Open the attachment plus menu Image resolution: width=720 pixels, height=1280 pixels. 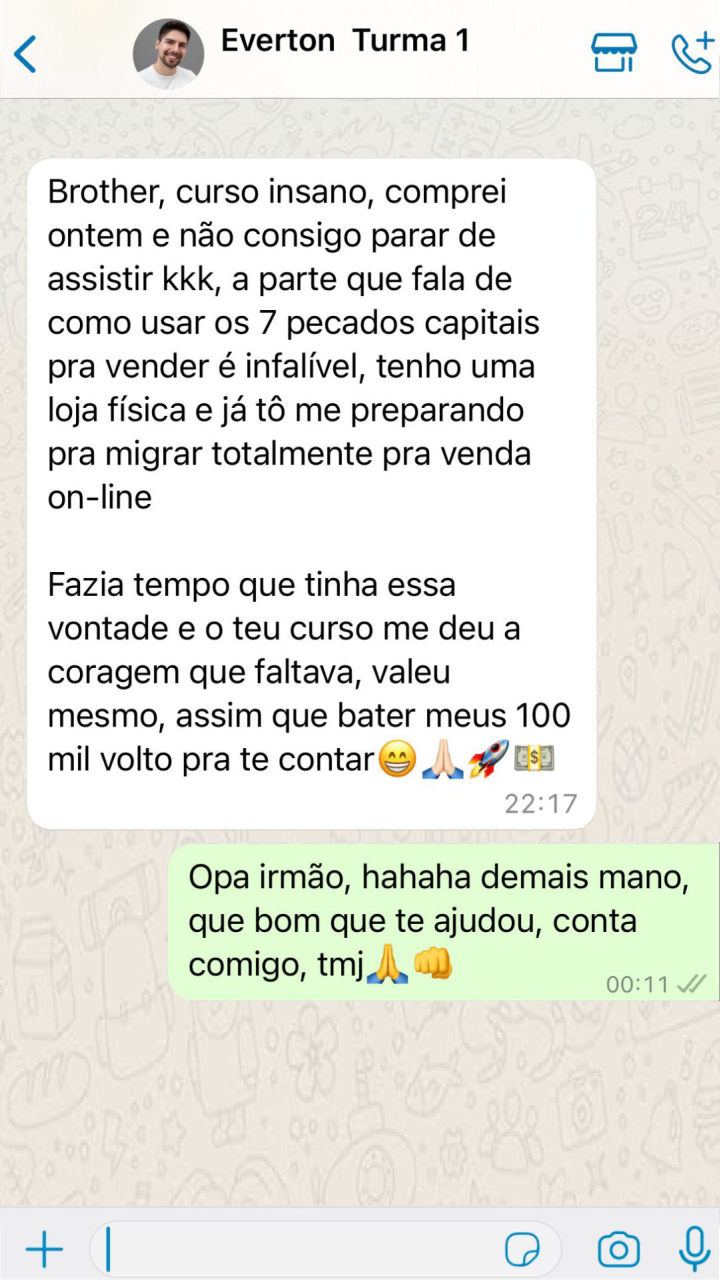point(43,1249)
